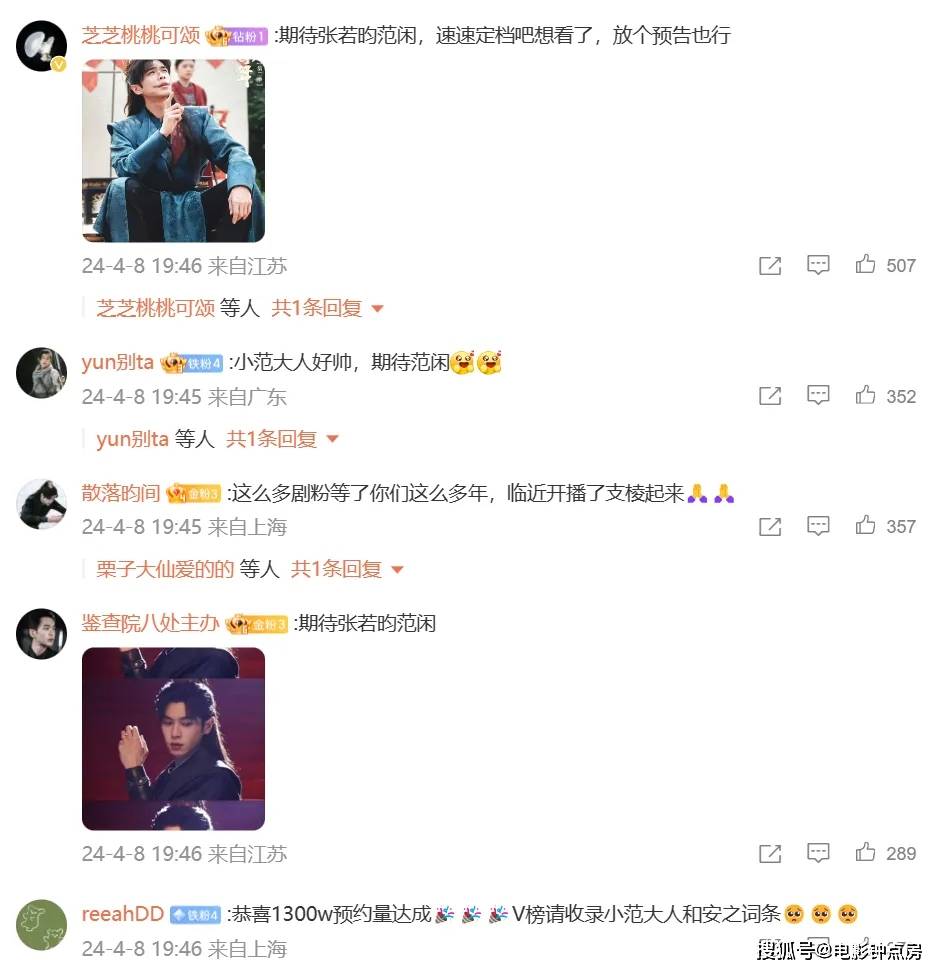Viewport: 943px width, 971px height.
Task: Visit reeahDD's profile link
Action: (122, 913)
